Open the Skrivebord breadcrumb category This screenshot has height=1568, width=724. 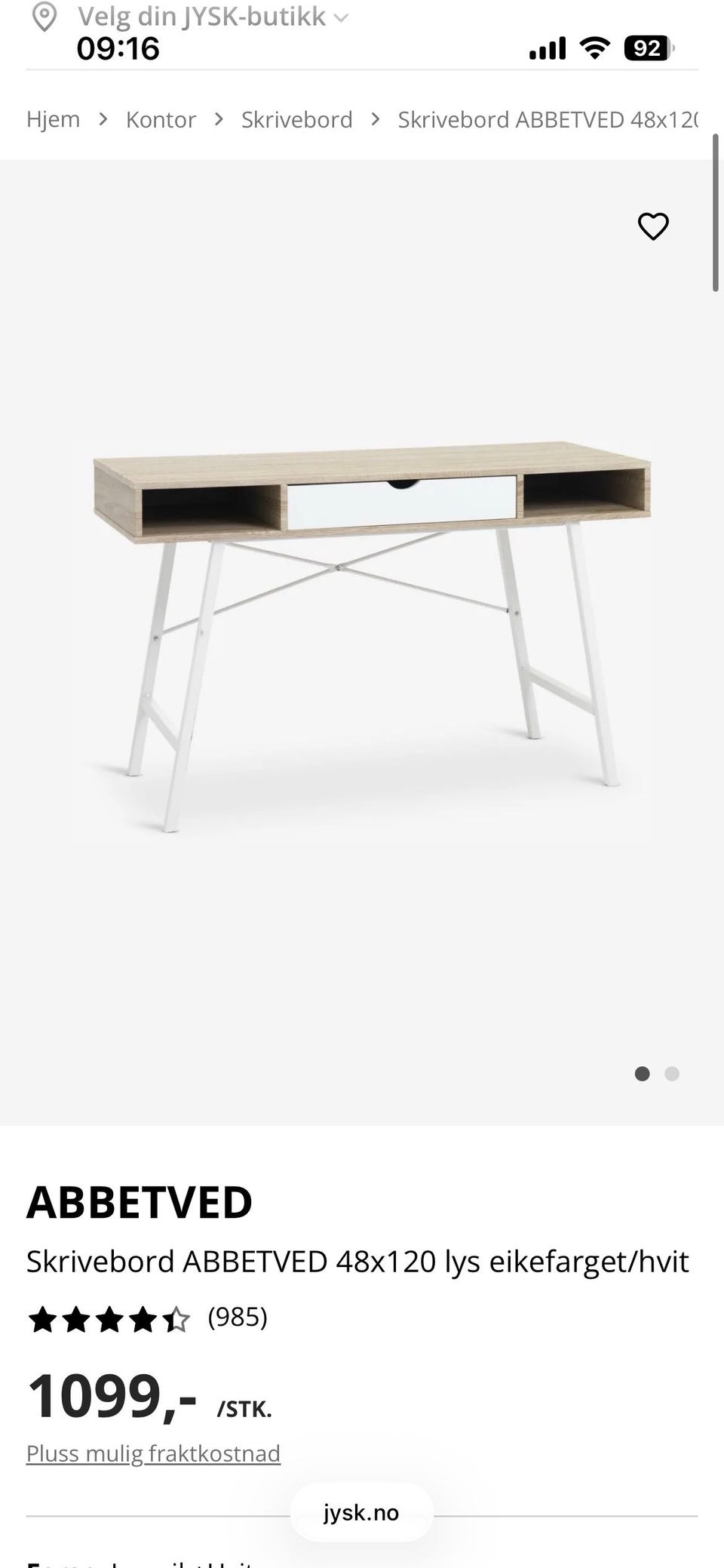tap(296, 119)
